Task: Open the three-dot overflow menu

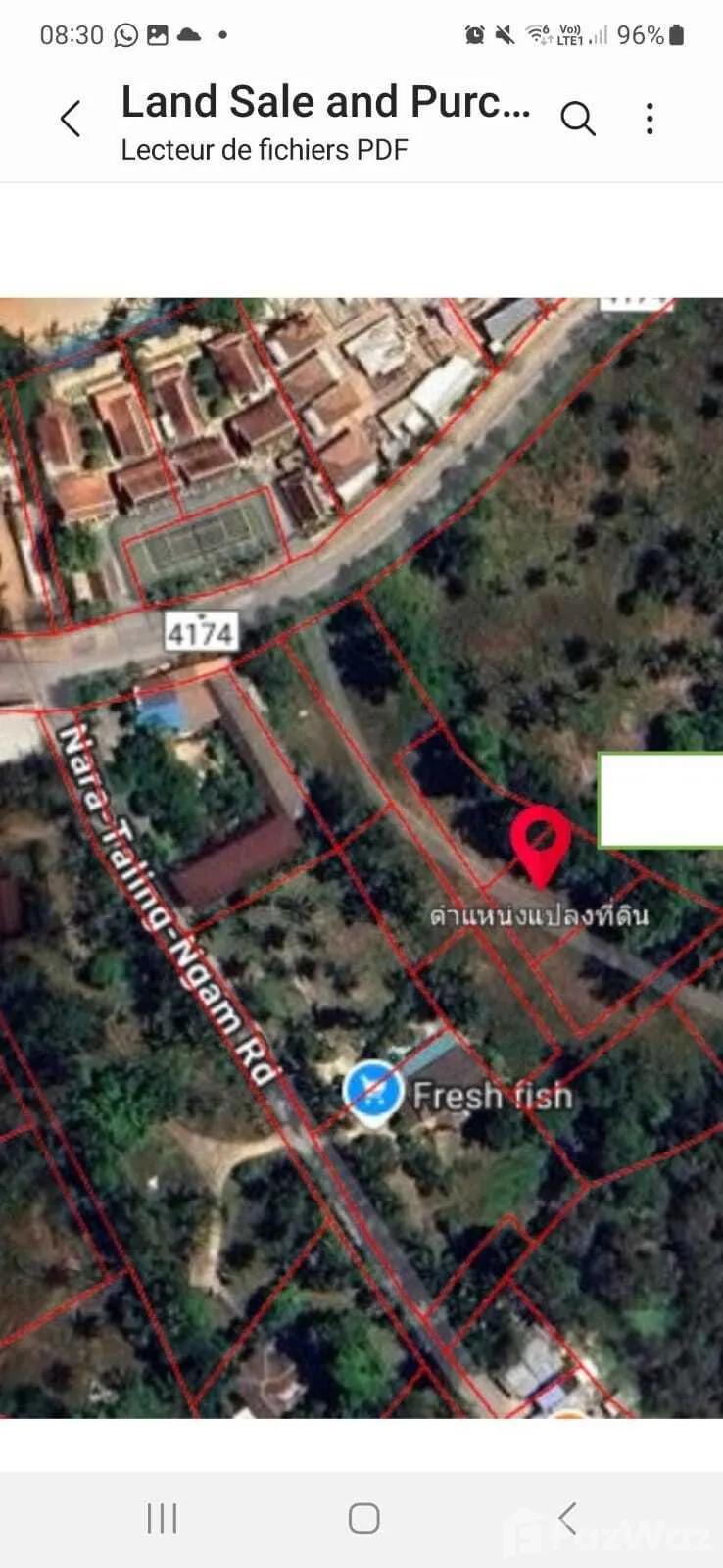Action: [650, 120]
